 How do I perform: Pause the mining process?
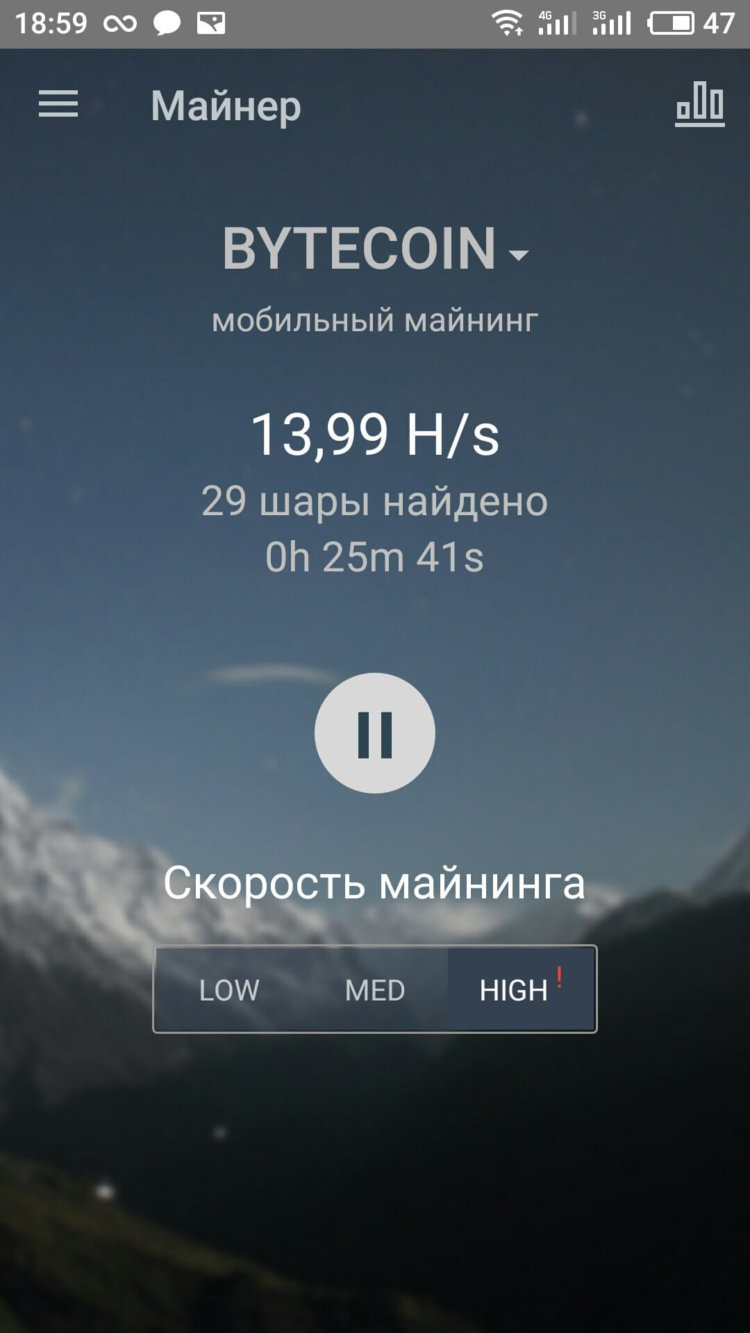click(375, 732)
